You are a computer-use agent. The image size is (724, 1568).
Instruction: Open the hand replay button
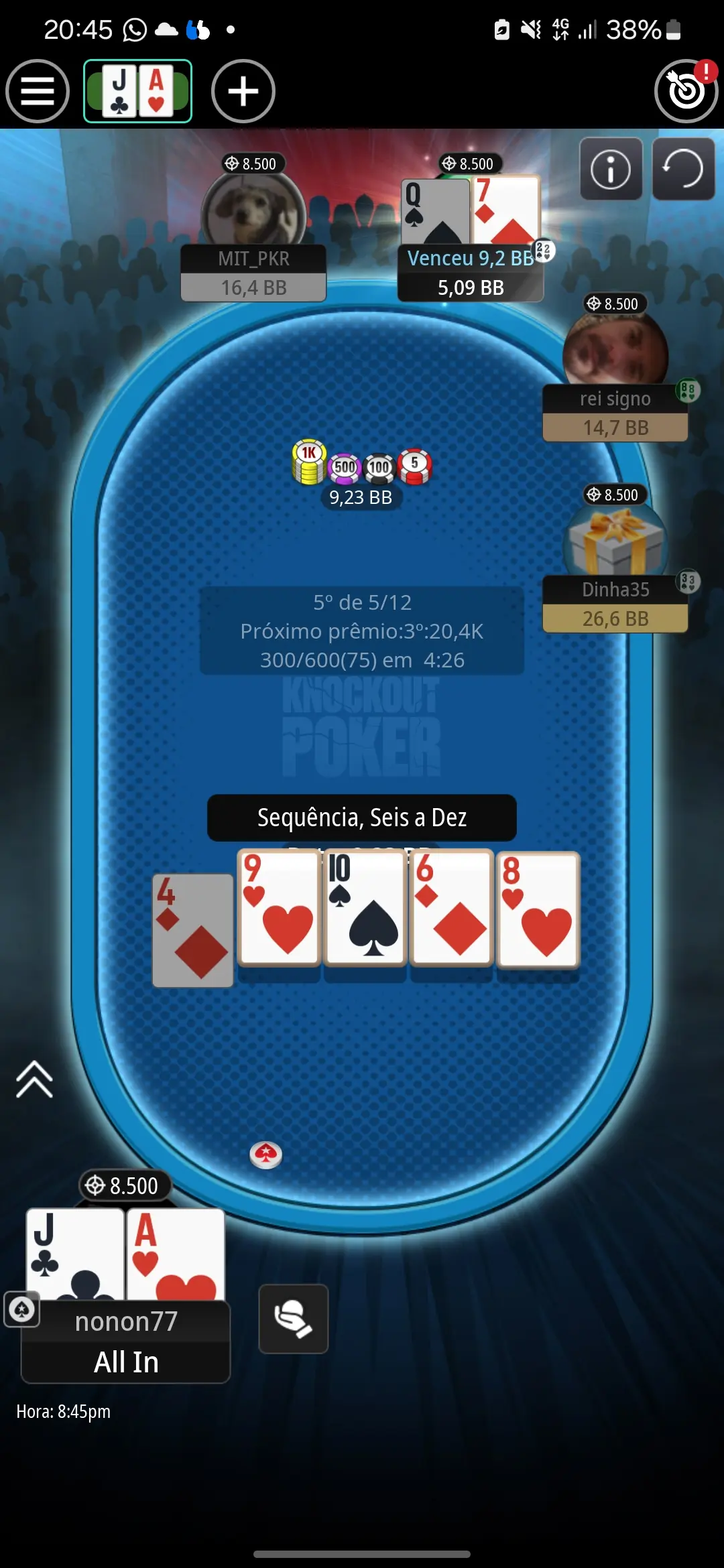click(x=683, y=169)
